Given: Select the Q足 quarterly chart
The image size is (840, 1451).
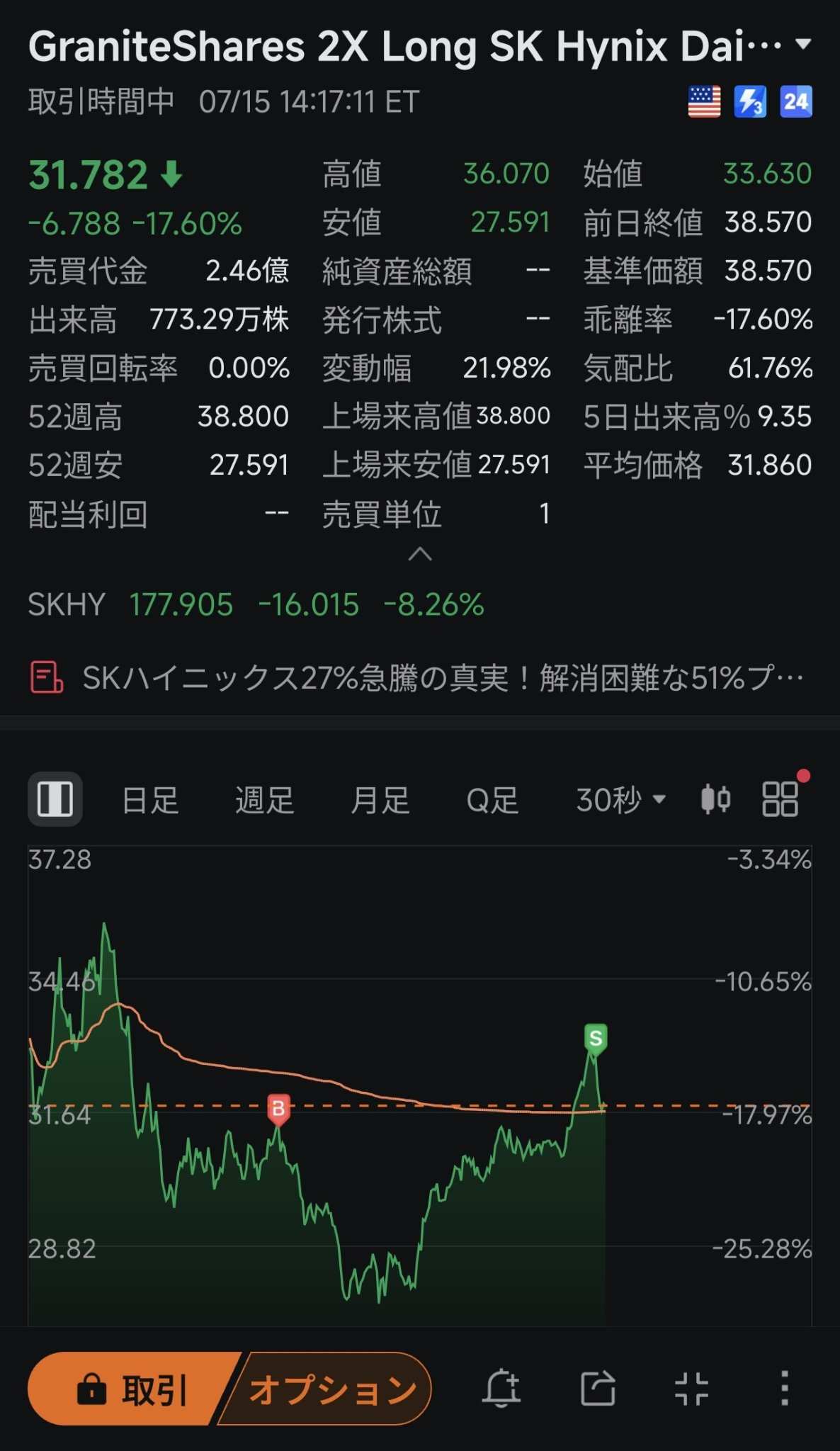Looking at the screenshot, I should pyautogui.click(x=492, y=801).
